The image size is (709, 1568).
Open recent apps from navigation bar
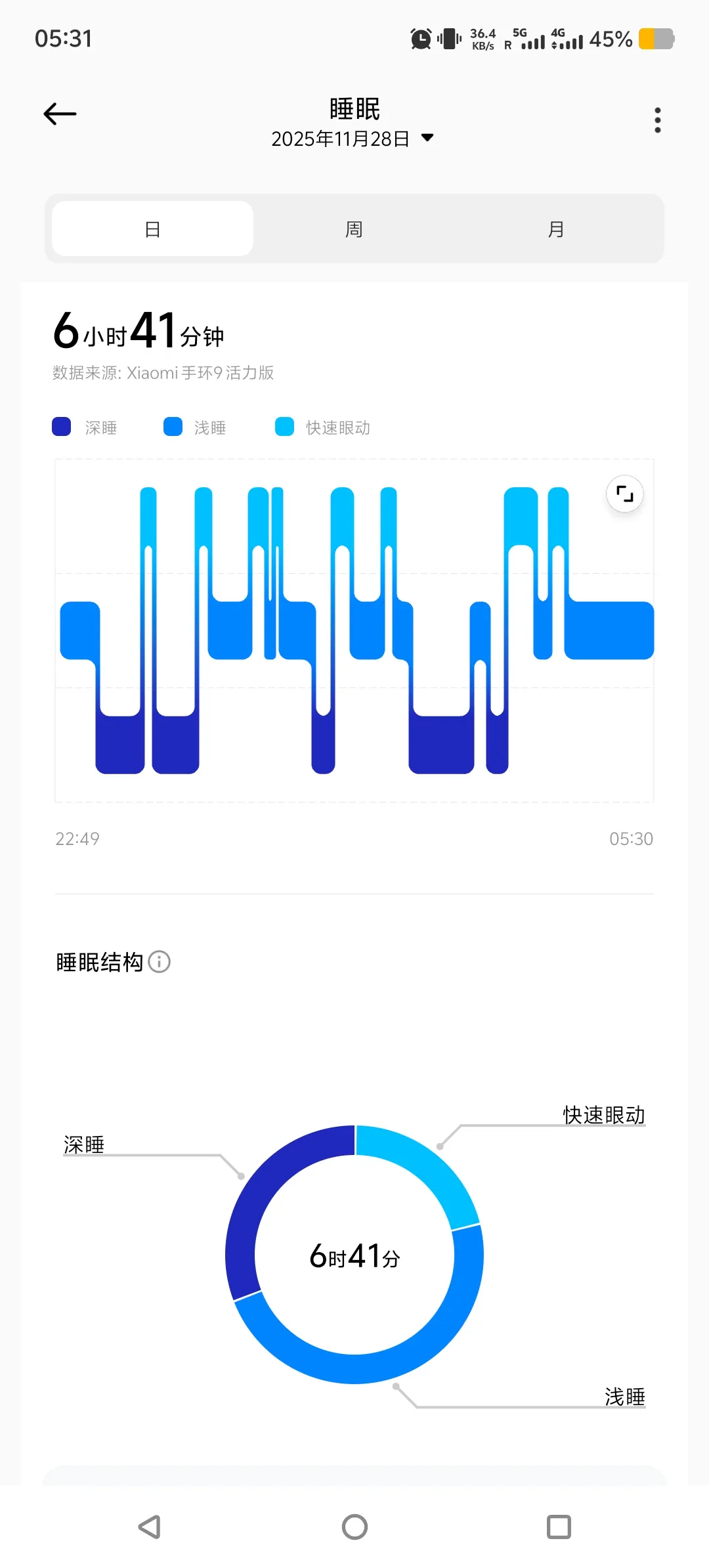[x=559, y=1527]
